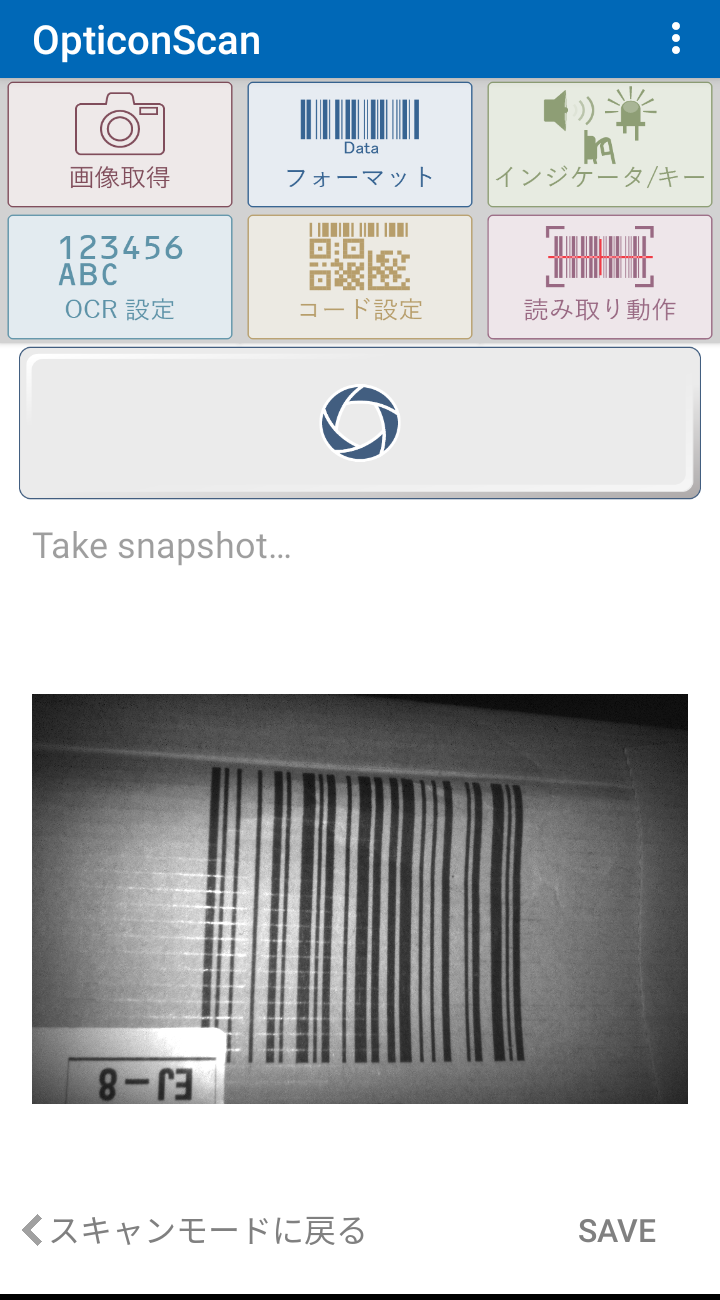Open the インジケータ/キー settings tile

click(600, 145)
